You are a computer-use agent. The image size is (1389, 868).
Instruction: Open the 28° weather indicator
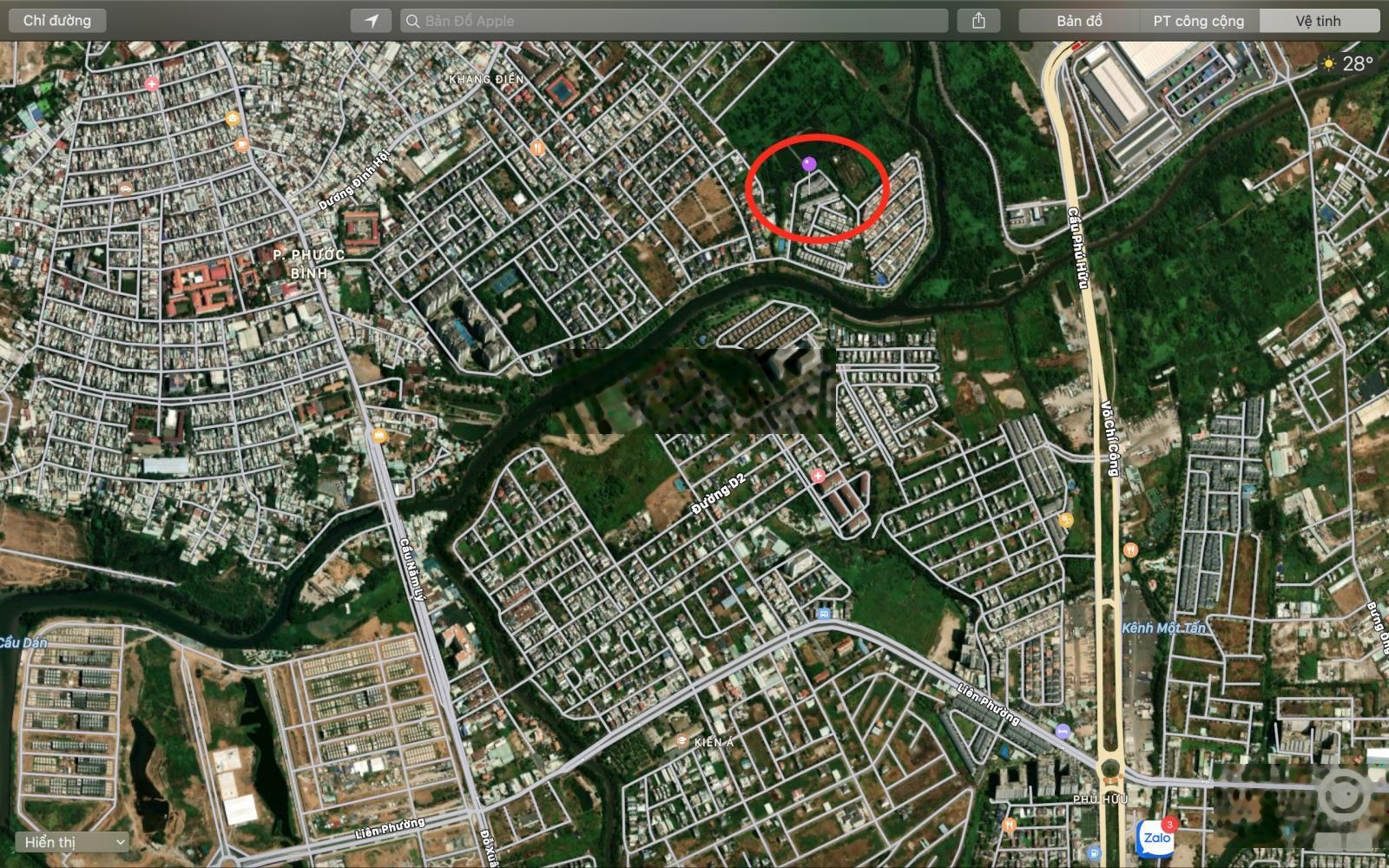[1346, 63]
